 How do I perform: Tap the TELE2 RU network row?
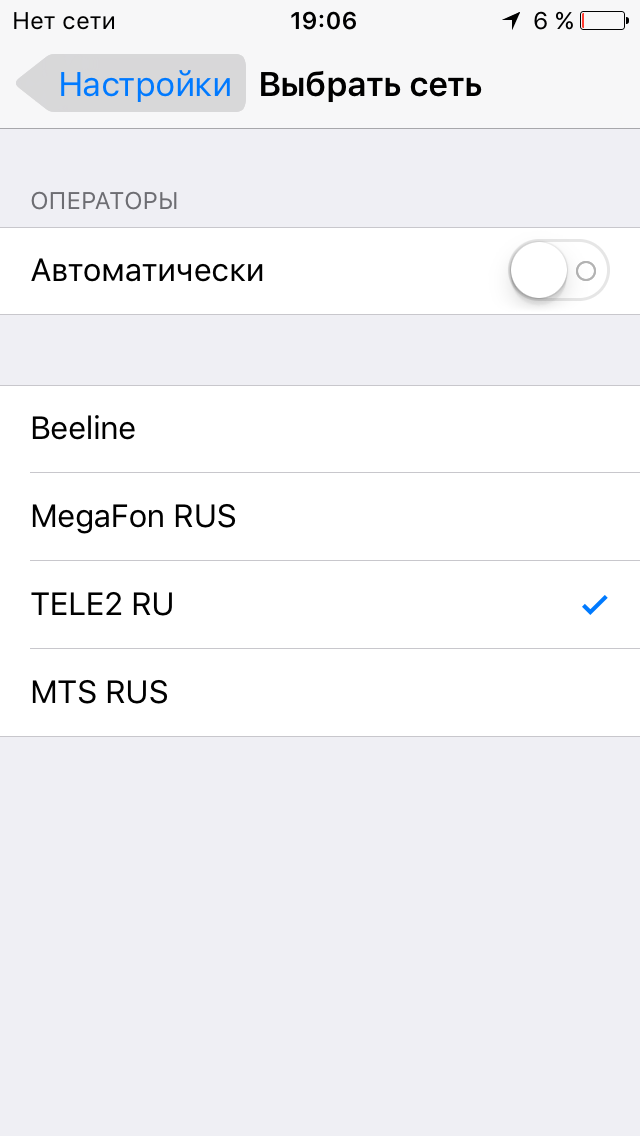[x=320, y=605]
